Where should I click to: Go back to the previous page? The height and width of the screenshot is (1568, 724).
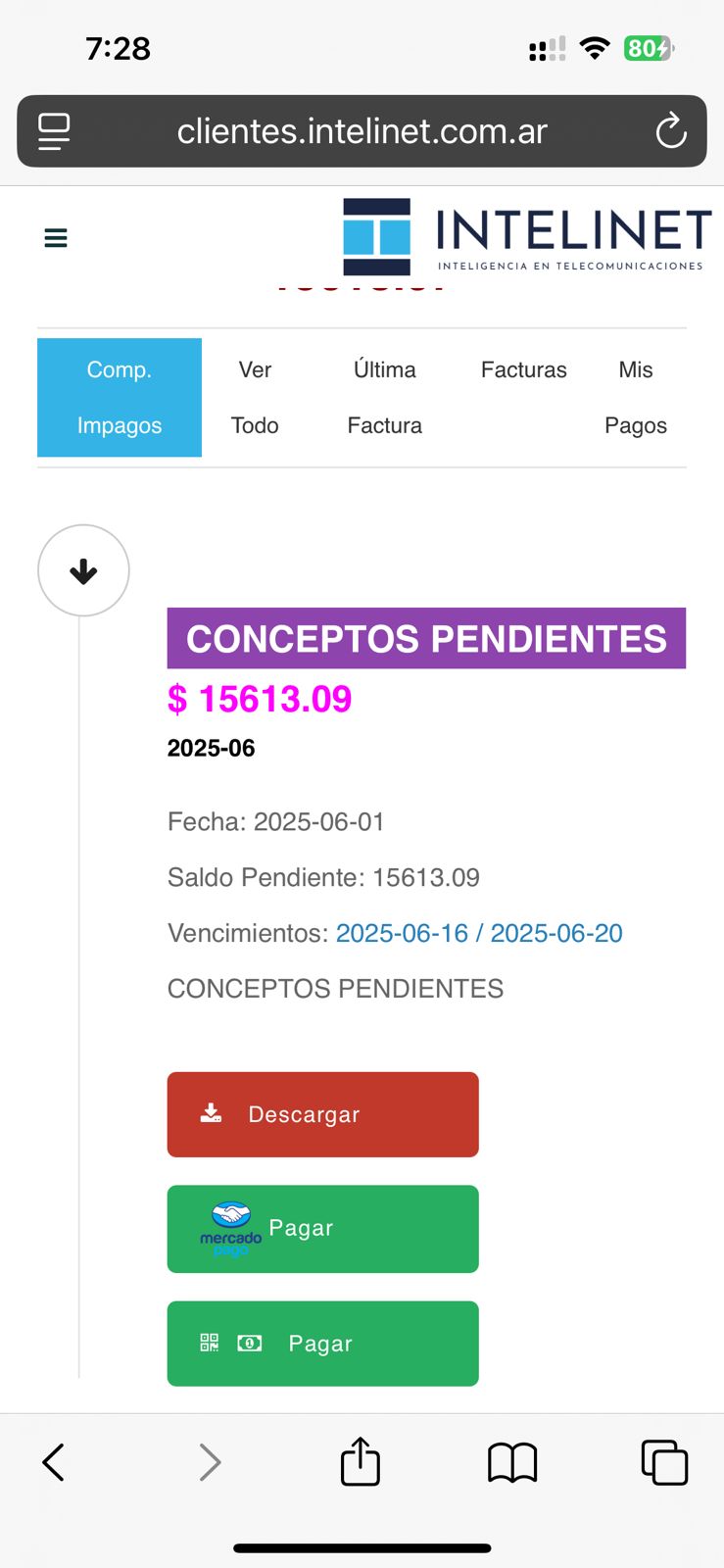(54, 1462)
